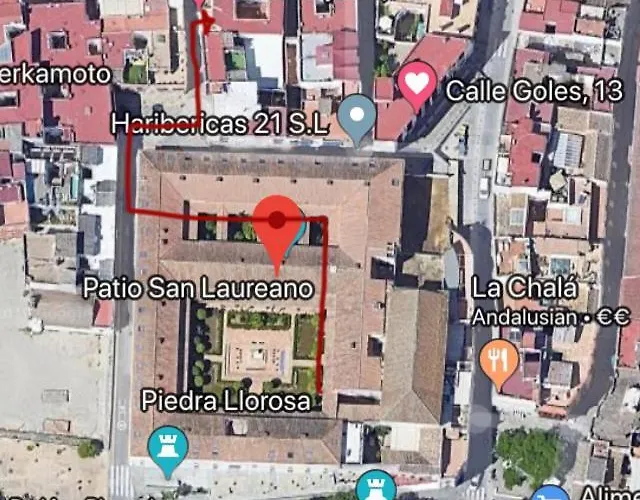Open the saved place Calle Goles, 13 heart marker
The image size is (640, 500).
[x=417, y=83]
